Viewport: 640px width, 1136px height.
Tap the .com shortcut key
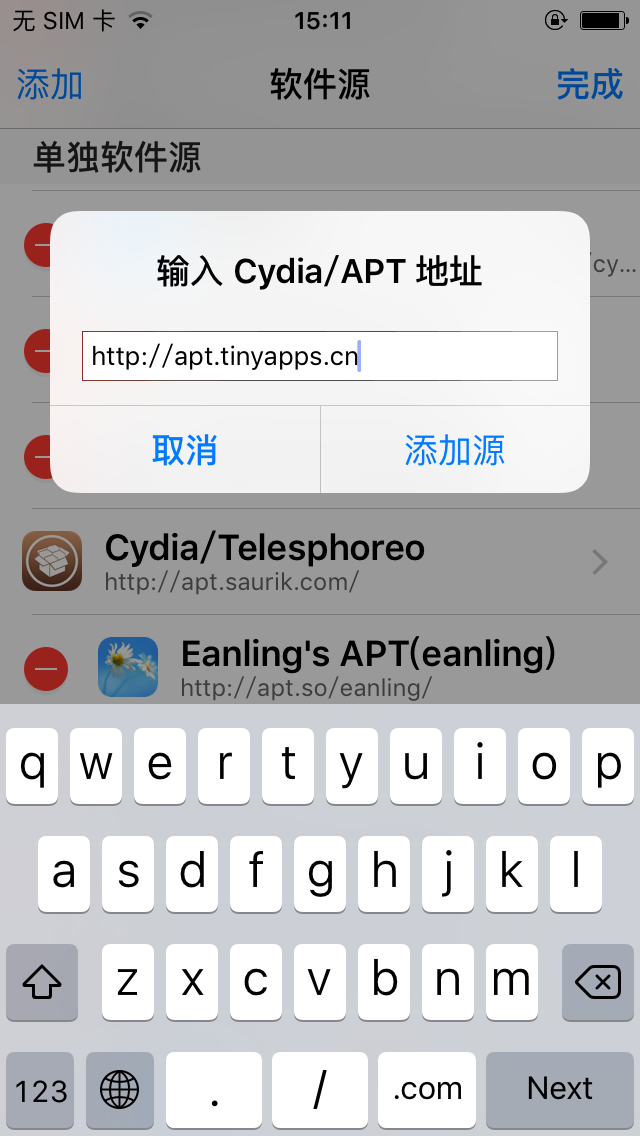click(427, 1089)
